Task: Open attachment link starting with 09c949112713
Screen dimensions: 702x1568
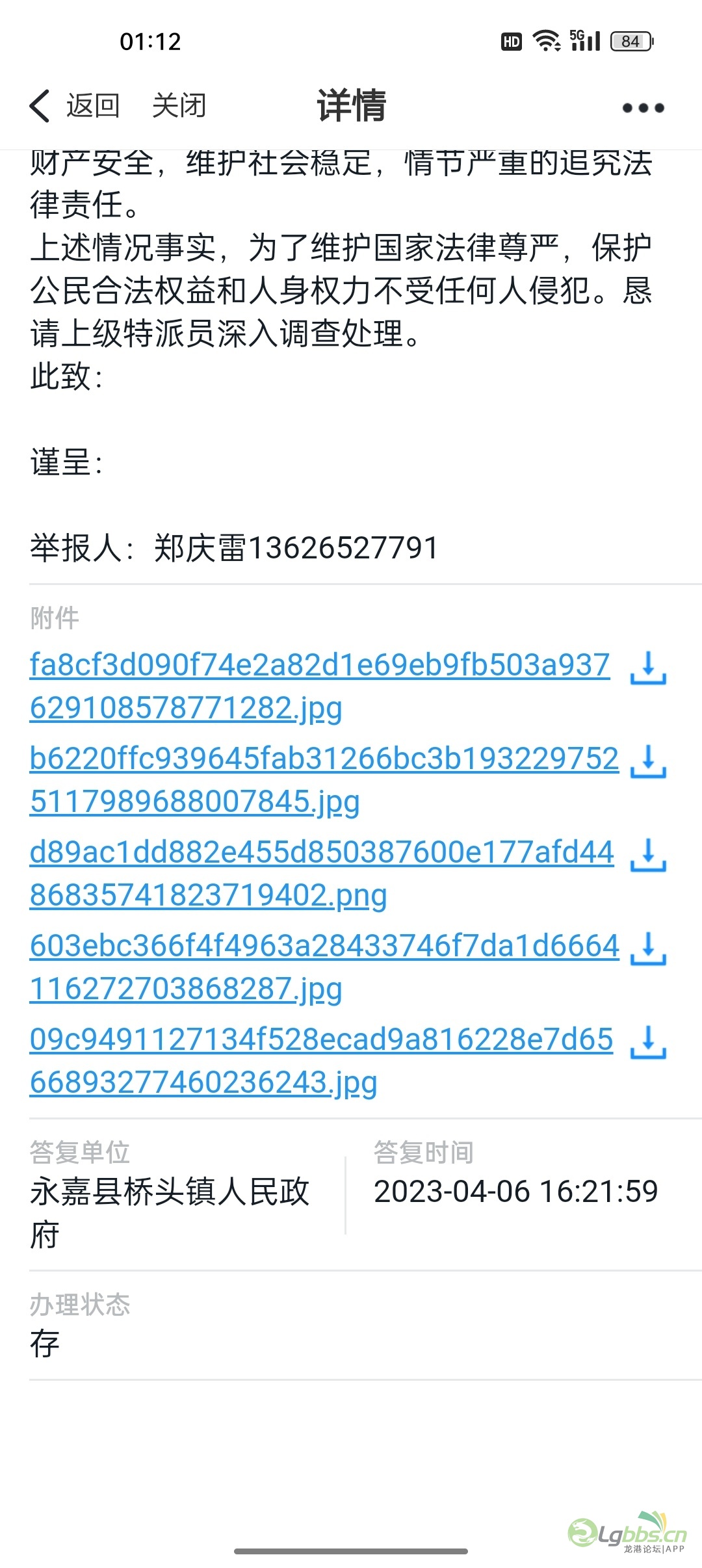Action: click(x=321, y=1061)
